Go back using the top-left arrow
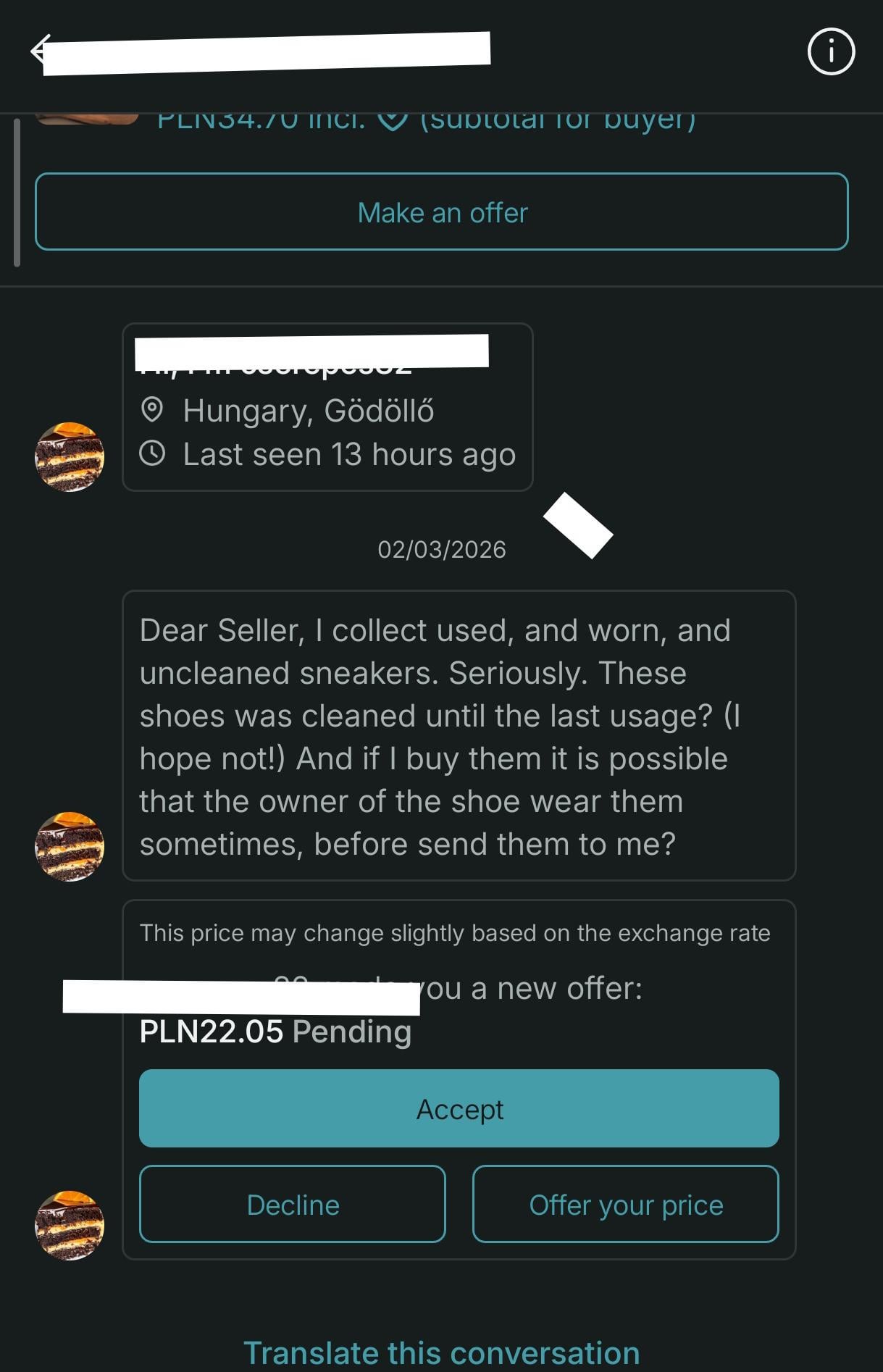883x1372 pixels. click(38, 51)
